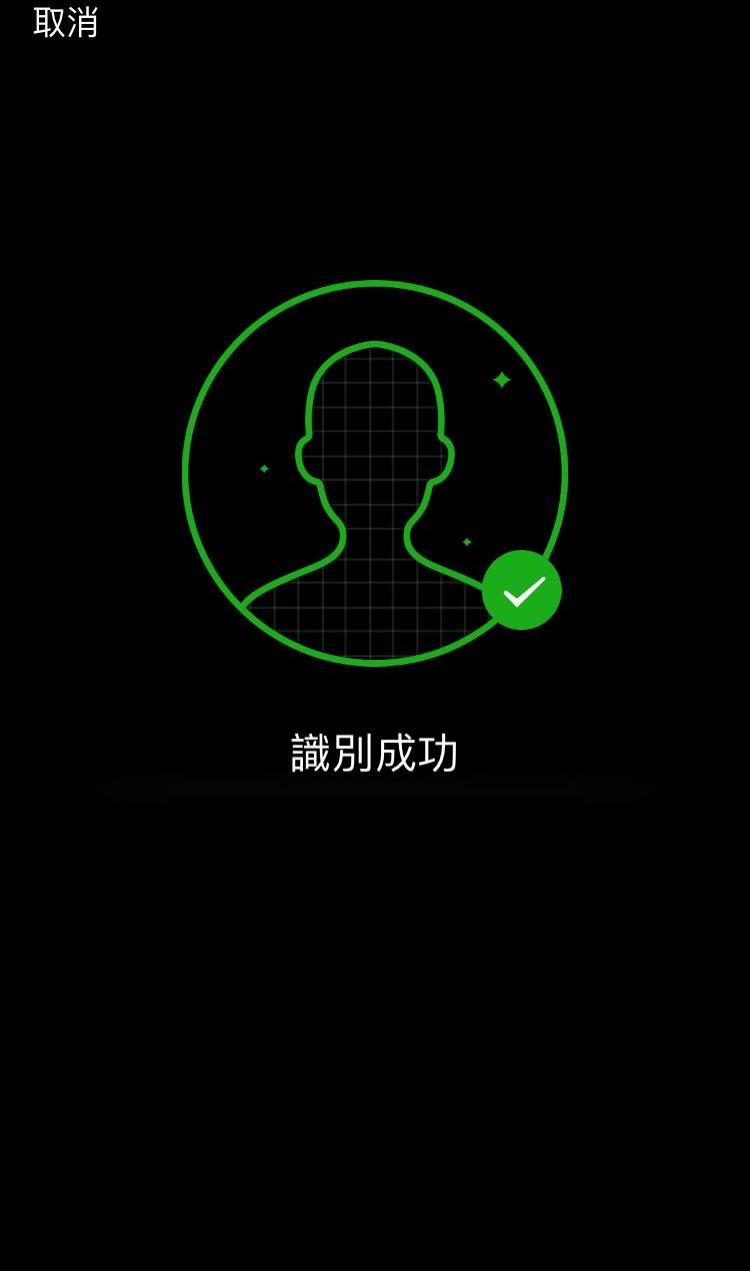Image resolution: width=750 pixels, height=1271 pixels.
Task: Tap 取消 to cancel face recognition
Action: tap(66, 22)
